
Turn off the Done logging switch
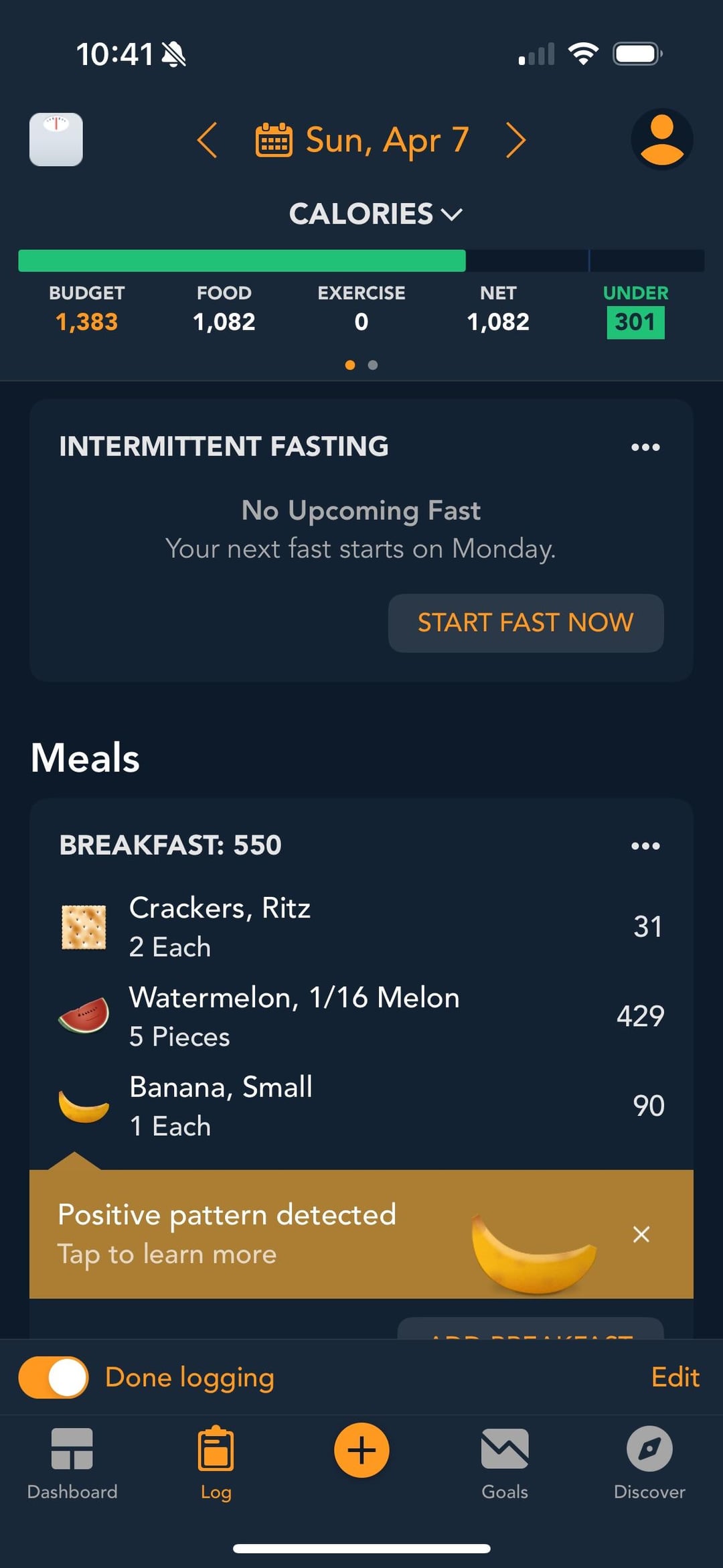tap(54, 1377)
